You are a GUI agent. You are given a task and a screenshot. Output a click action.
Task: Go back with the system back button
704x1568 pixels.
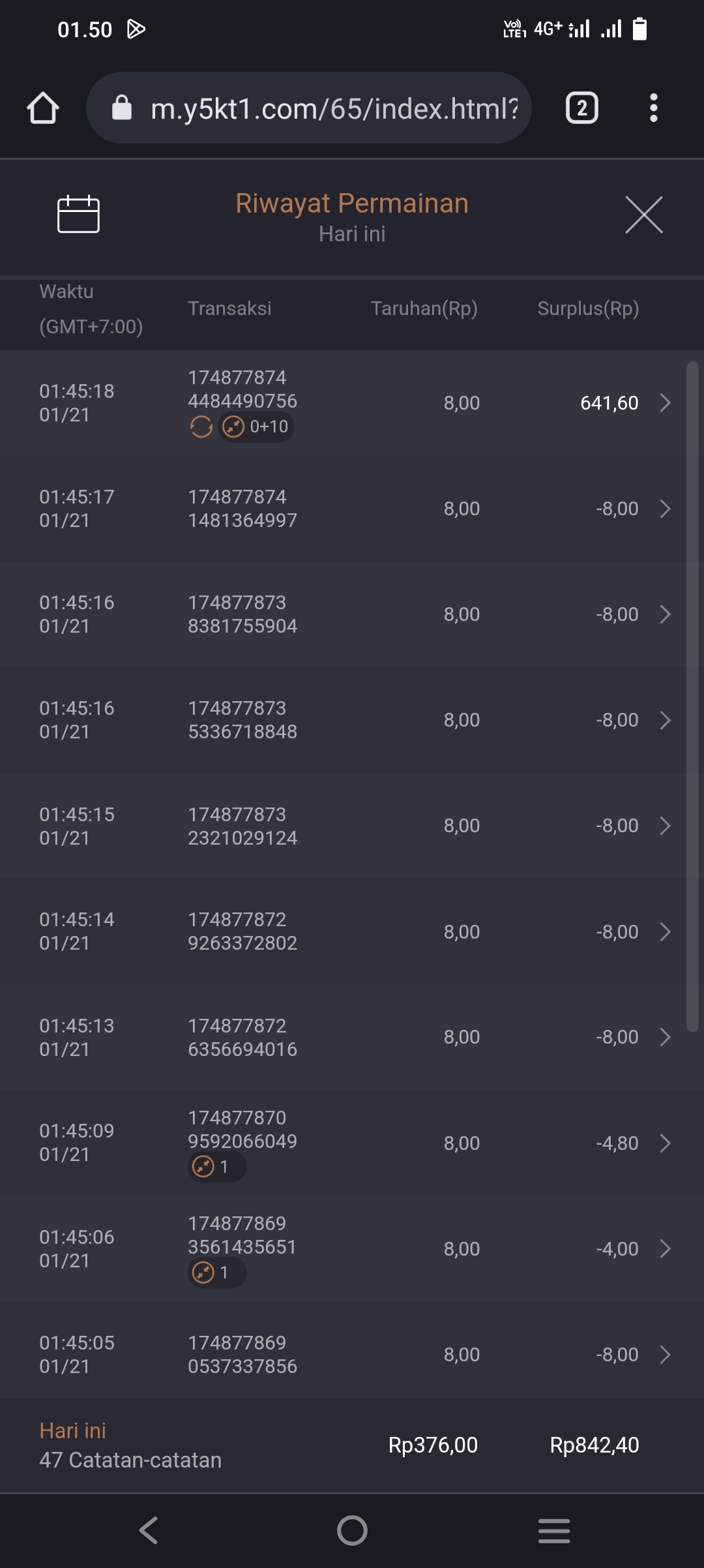pos(149,1530)
